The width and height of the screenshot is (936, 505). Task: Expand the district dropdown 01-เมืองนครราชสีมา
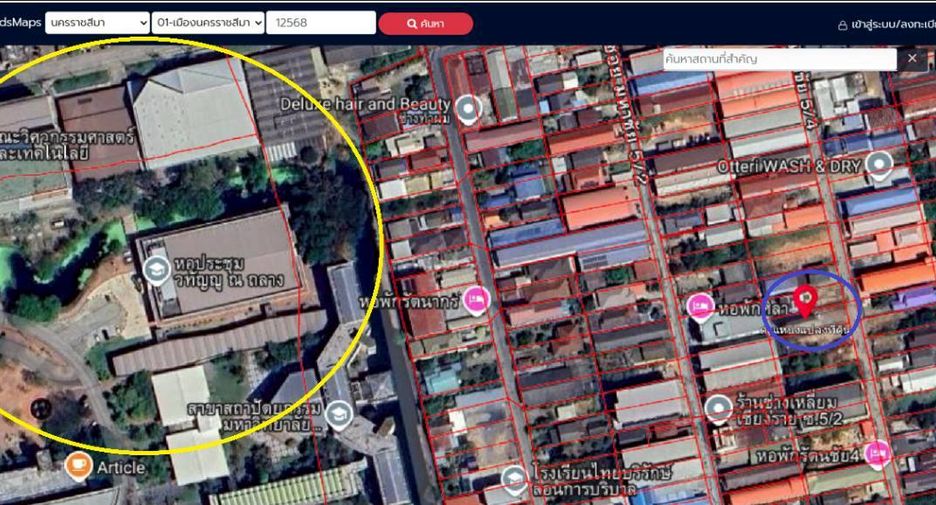point(208,23)
